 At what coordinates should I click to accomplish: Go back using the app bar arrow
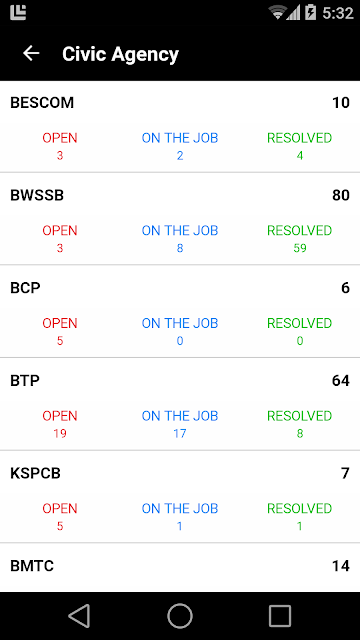click(x=31, y=53)
